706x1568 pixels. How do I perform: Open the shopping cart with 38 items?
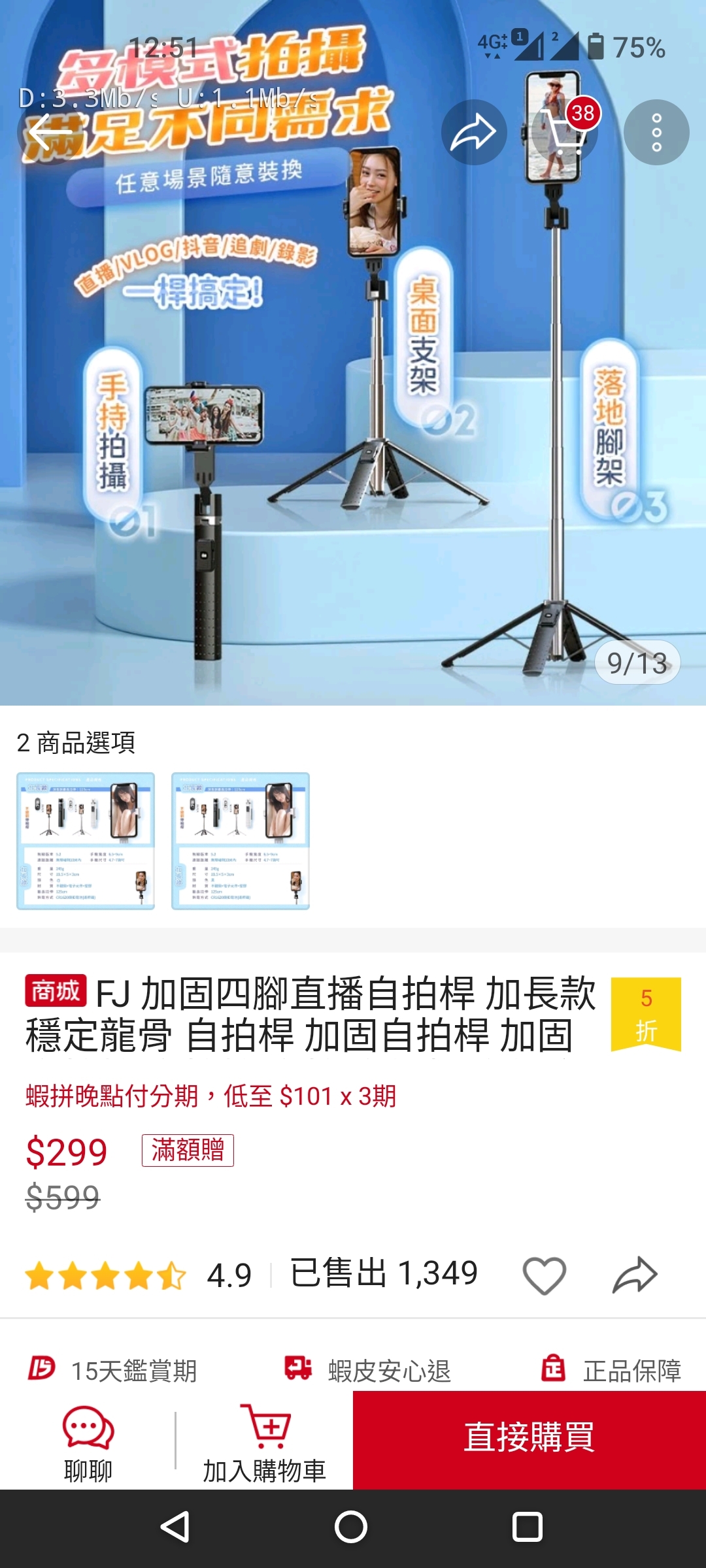pos(565,133)
